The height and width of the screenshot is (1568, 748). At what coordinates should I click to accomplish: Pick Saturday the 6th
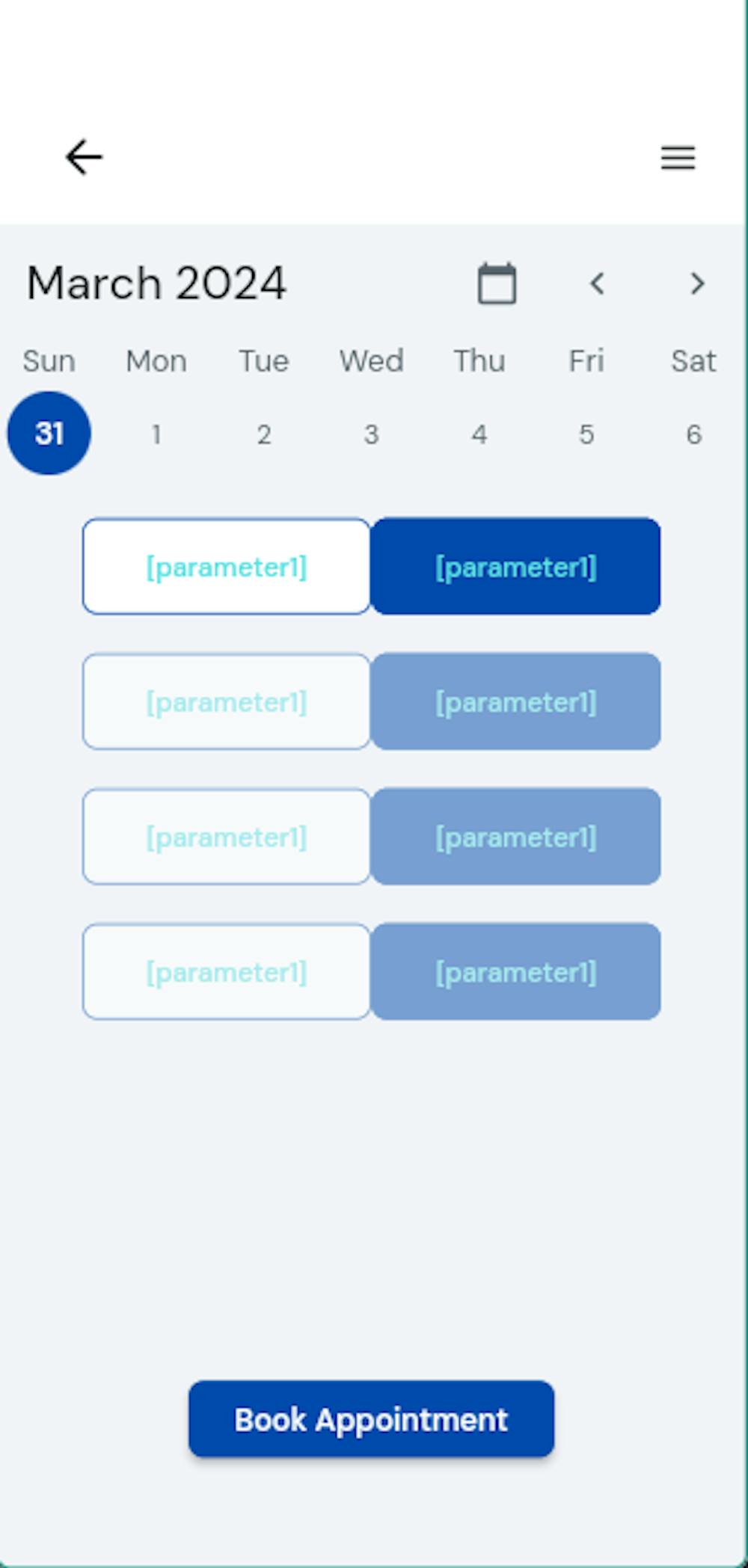point(694,434)
